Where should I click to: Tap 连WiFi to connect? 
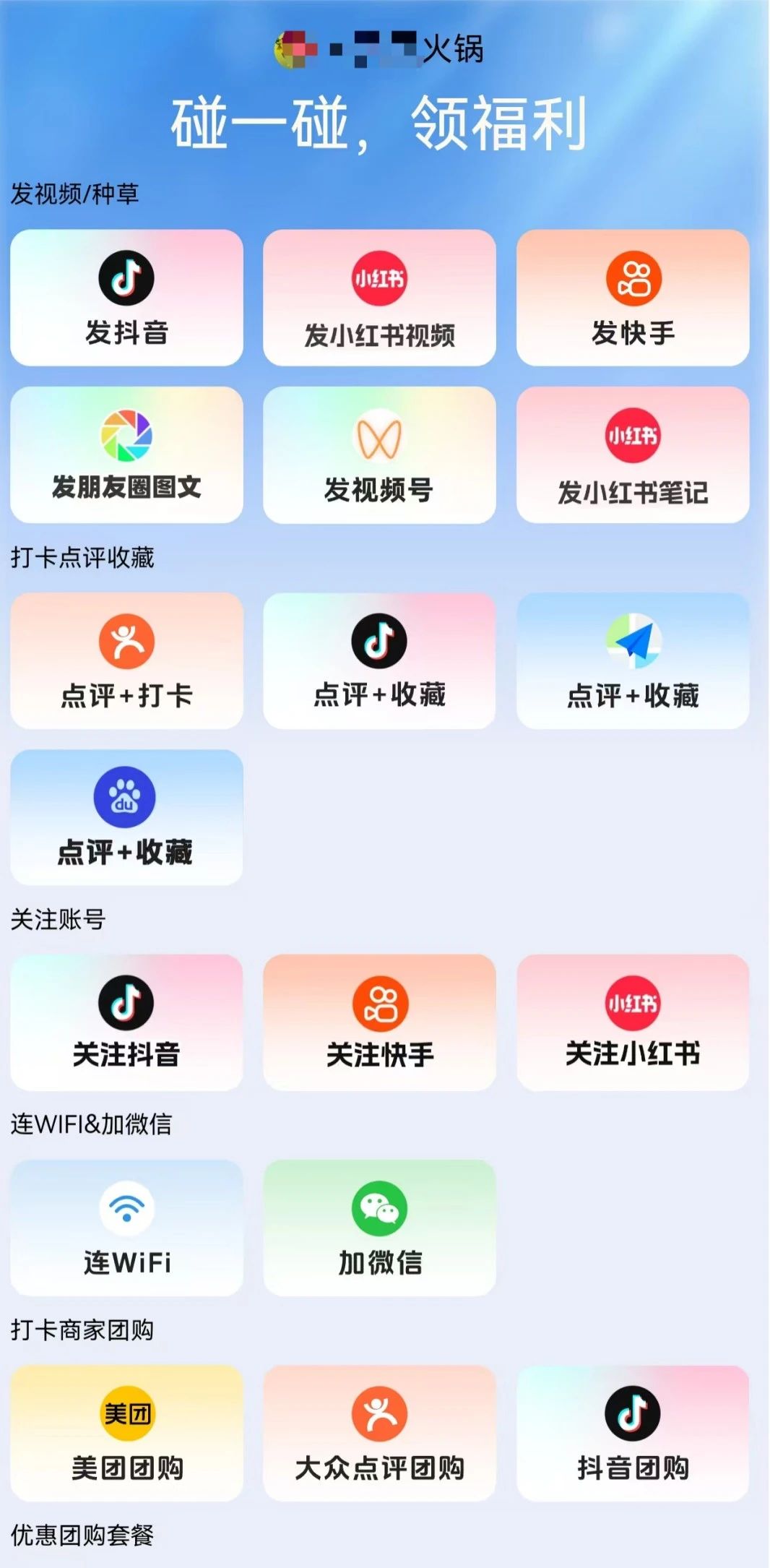click(x=126, y=1228)
